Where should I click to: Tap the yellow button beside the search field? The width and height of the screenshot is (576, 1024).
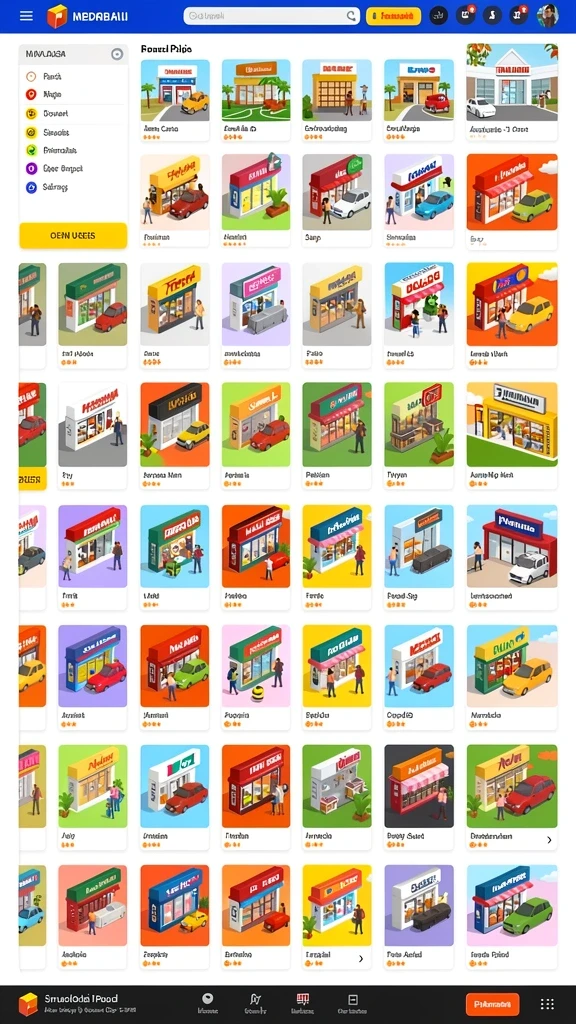pos(393,16)
